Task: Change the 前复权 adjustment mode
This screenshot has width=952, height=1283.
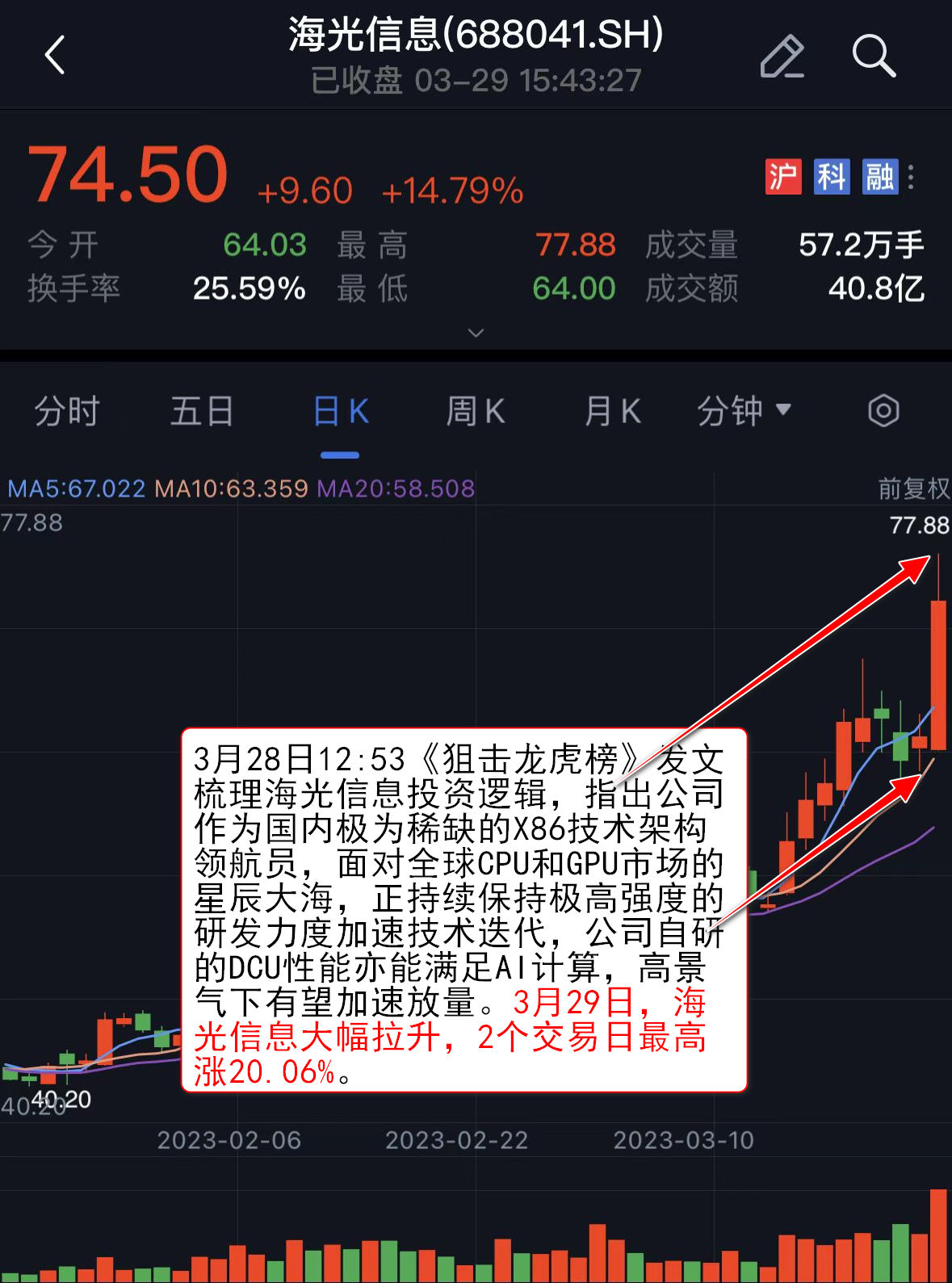Action: coord(913,488)
